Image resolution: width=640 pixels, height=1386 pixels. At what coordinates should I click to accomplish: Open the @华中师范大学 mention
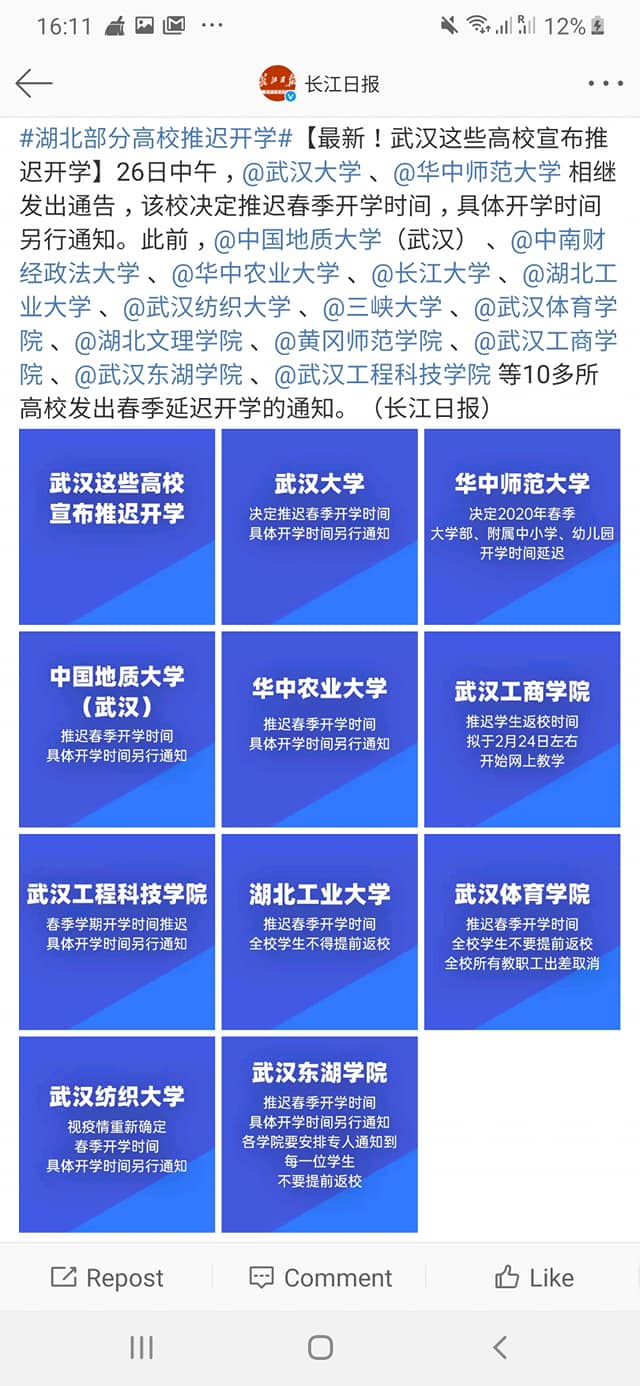(x=477, y=172)
